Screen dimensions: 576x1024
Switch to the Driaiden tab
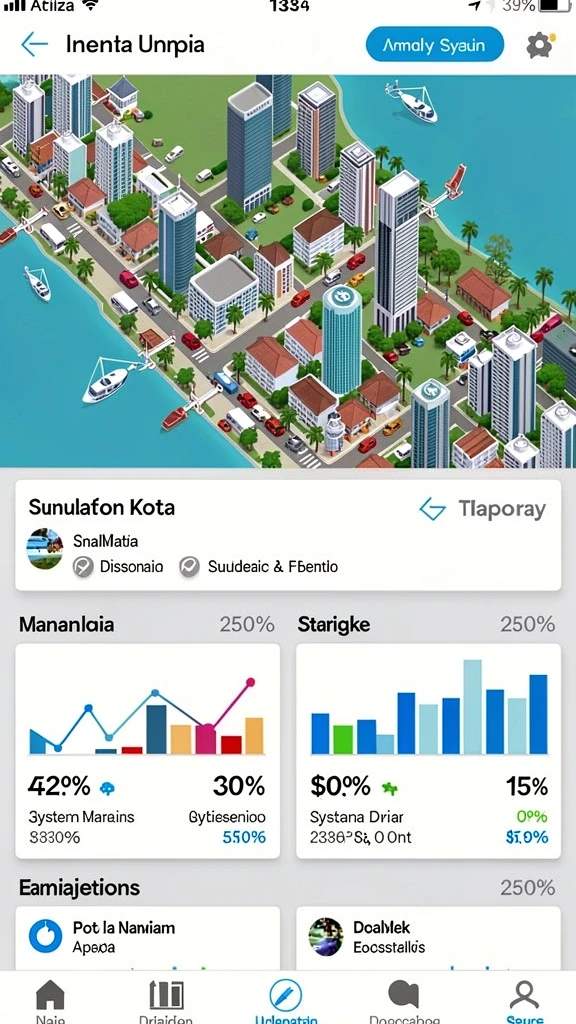pyautogui.click(x=166, y=999)
